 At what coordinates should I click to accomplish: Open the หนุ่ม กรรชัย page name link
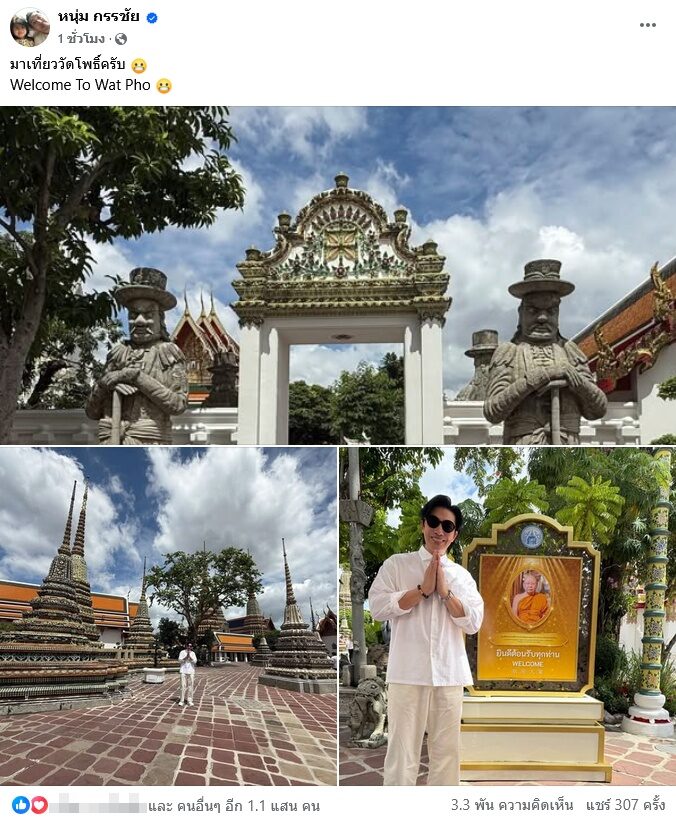[99, 17]
